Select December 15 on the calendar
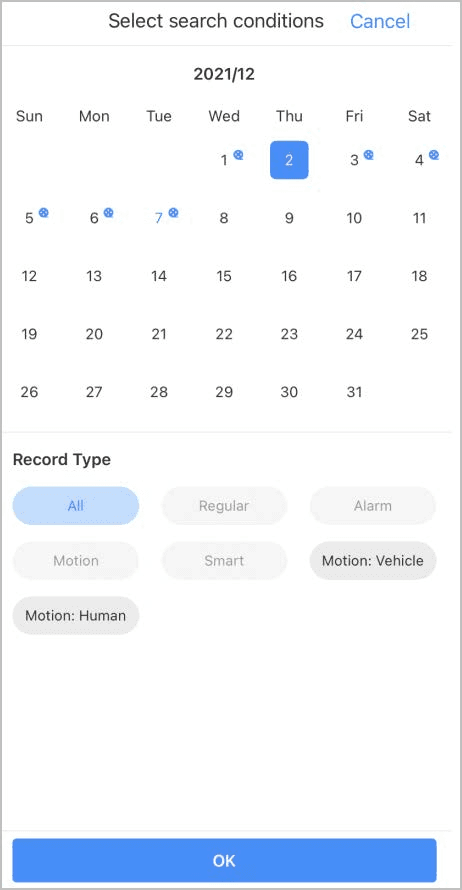This screenshot has height=890, width=462. [224, 276]
